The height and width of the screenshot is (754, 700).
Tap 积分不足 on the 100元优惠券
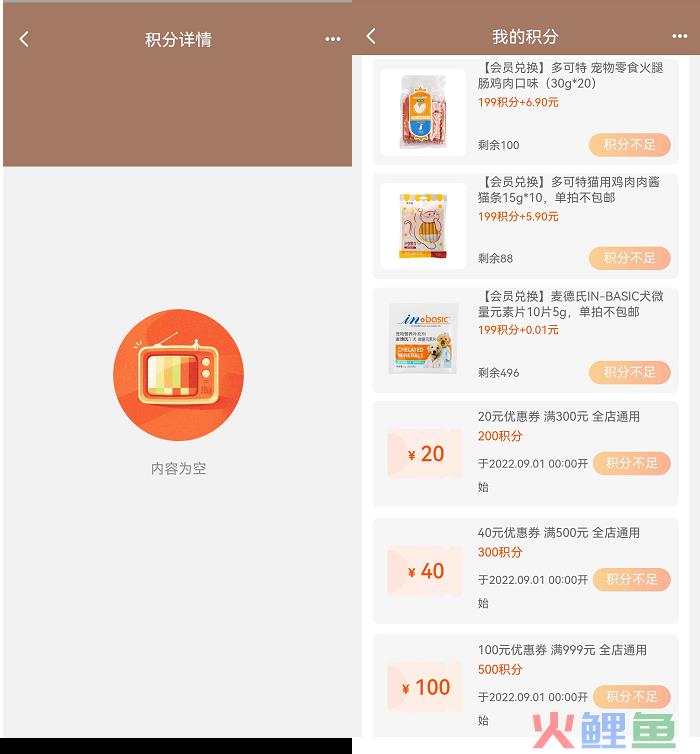[x=631, y=696]
